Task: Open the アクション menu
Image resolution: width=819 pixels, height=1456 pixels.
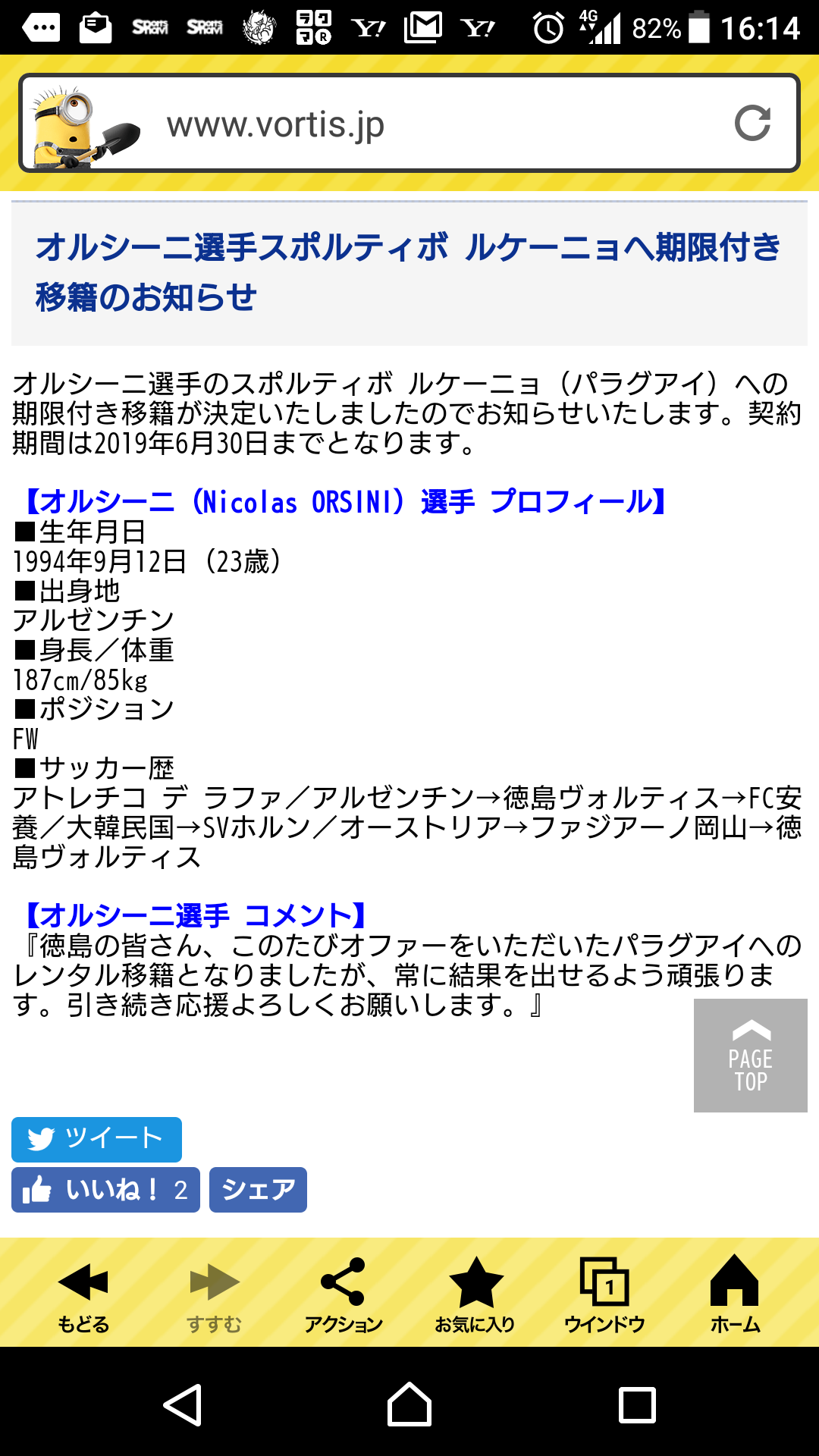Action: click(344, 1294)
